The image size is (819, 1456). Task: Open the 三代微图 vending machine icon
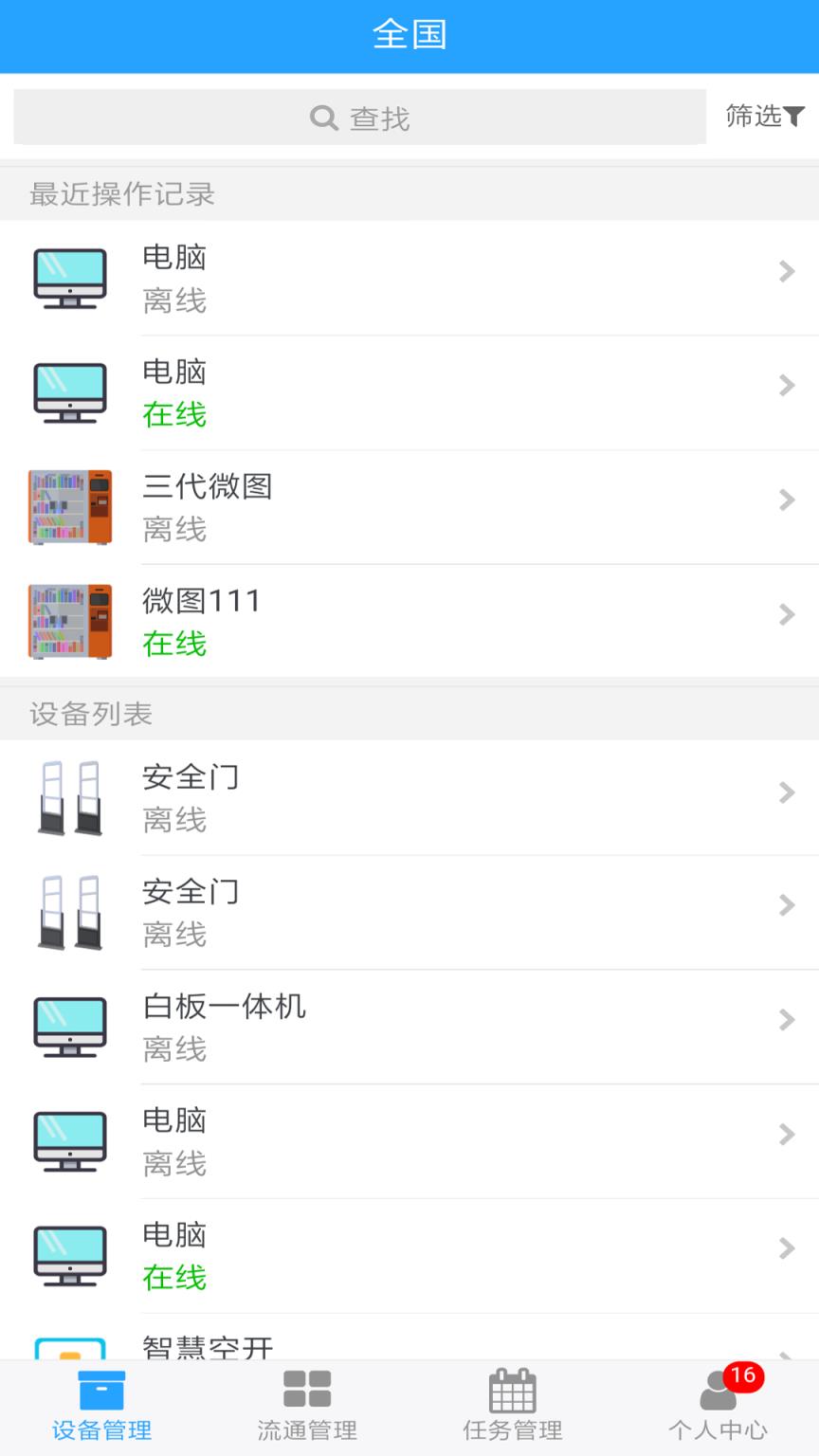[69, 507]
